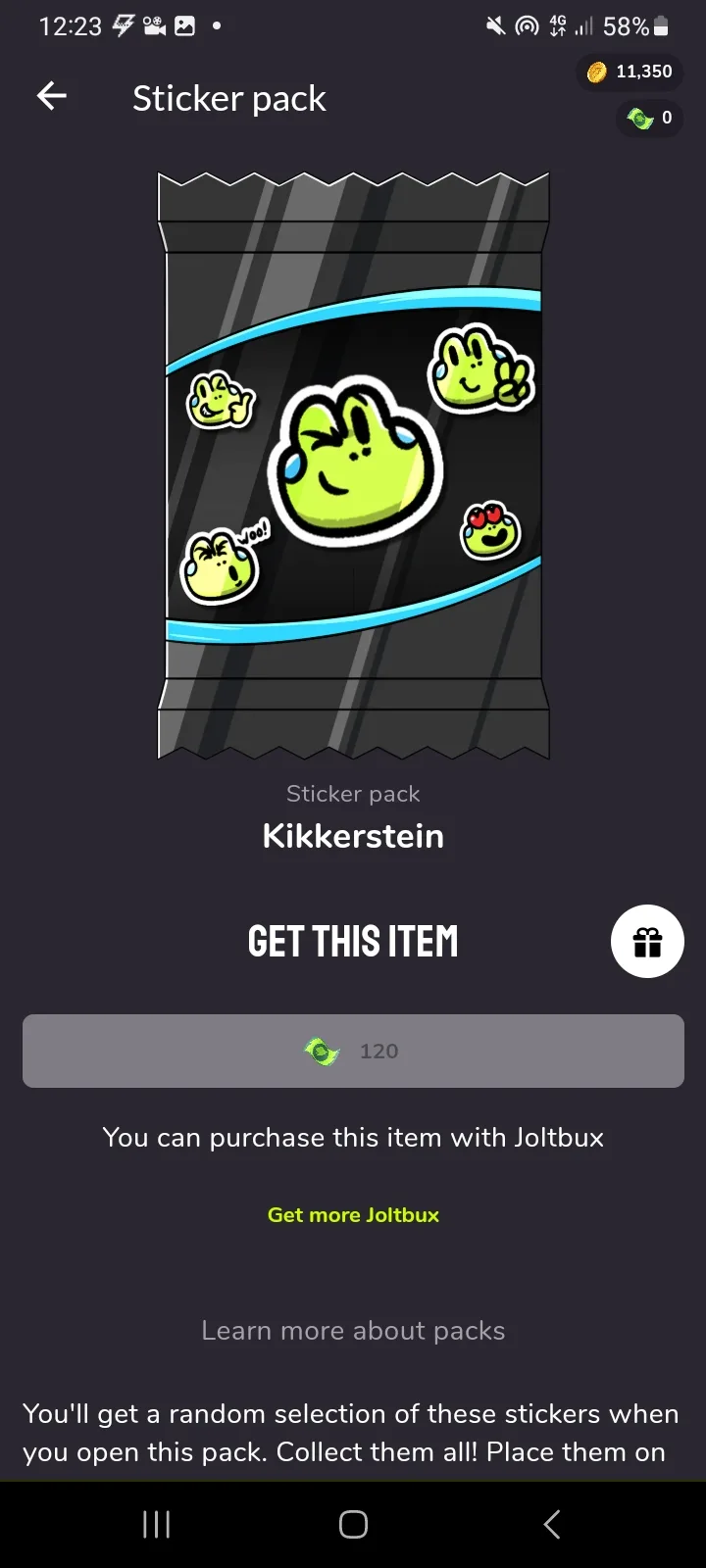
Task: Gift this sticker pack
Action: click(x=647, y=941)
